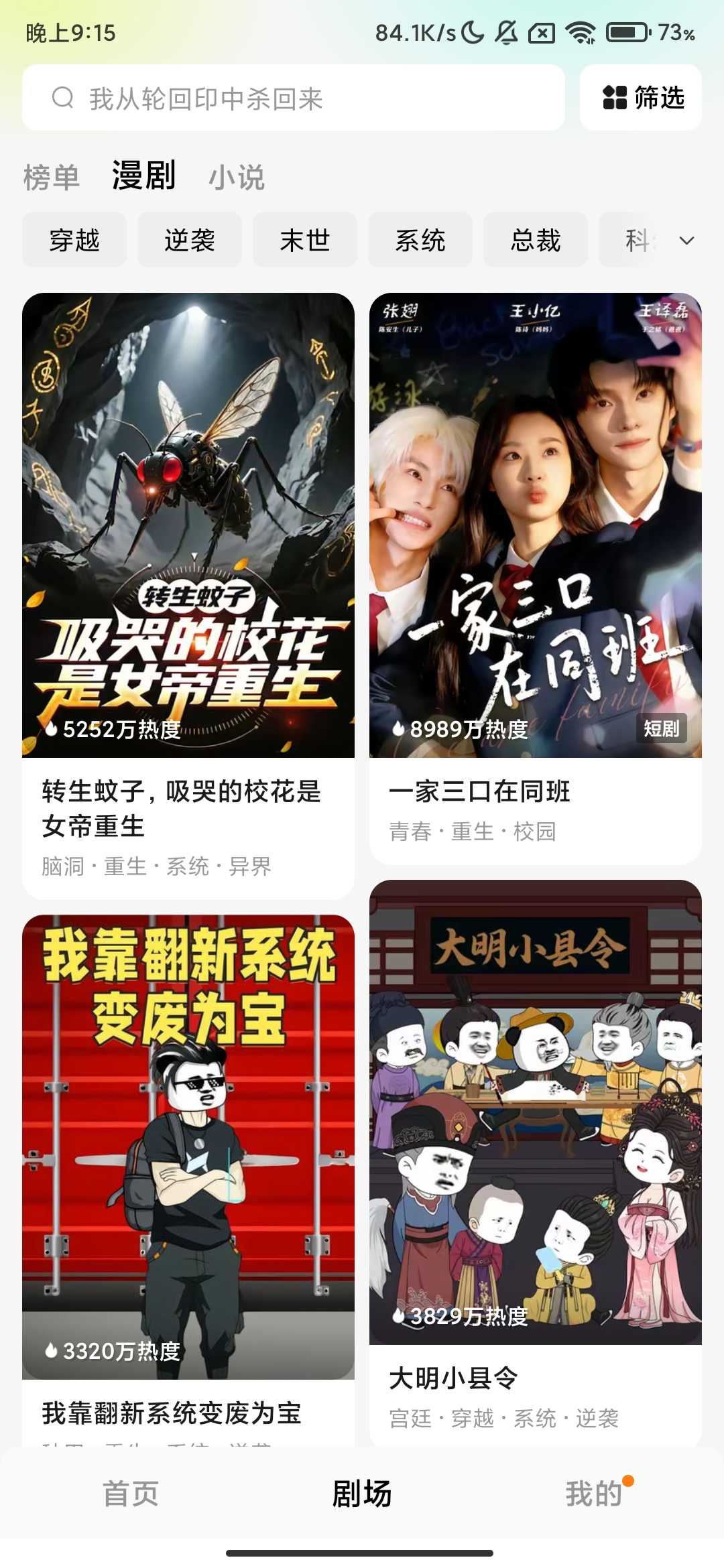
Task: Select the 漫剧 tab
Action: pos(144,176)
